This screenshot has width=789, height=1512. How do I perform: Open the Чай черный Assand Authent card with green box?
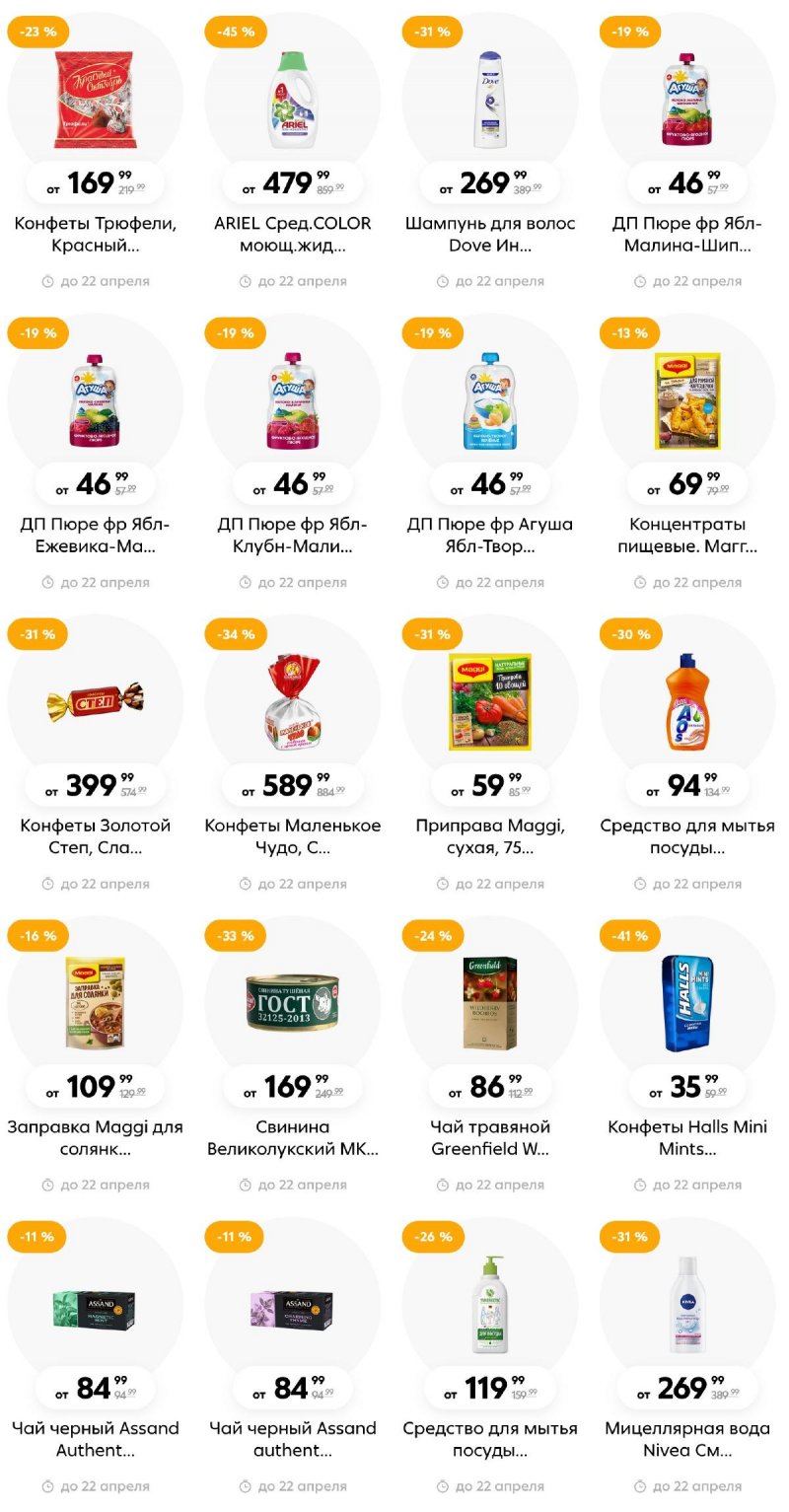pyautogui.click(x=96, y=1305)
